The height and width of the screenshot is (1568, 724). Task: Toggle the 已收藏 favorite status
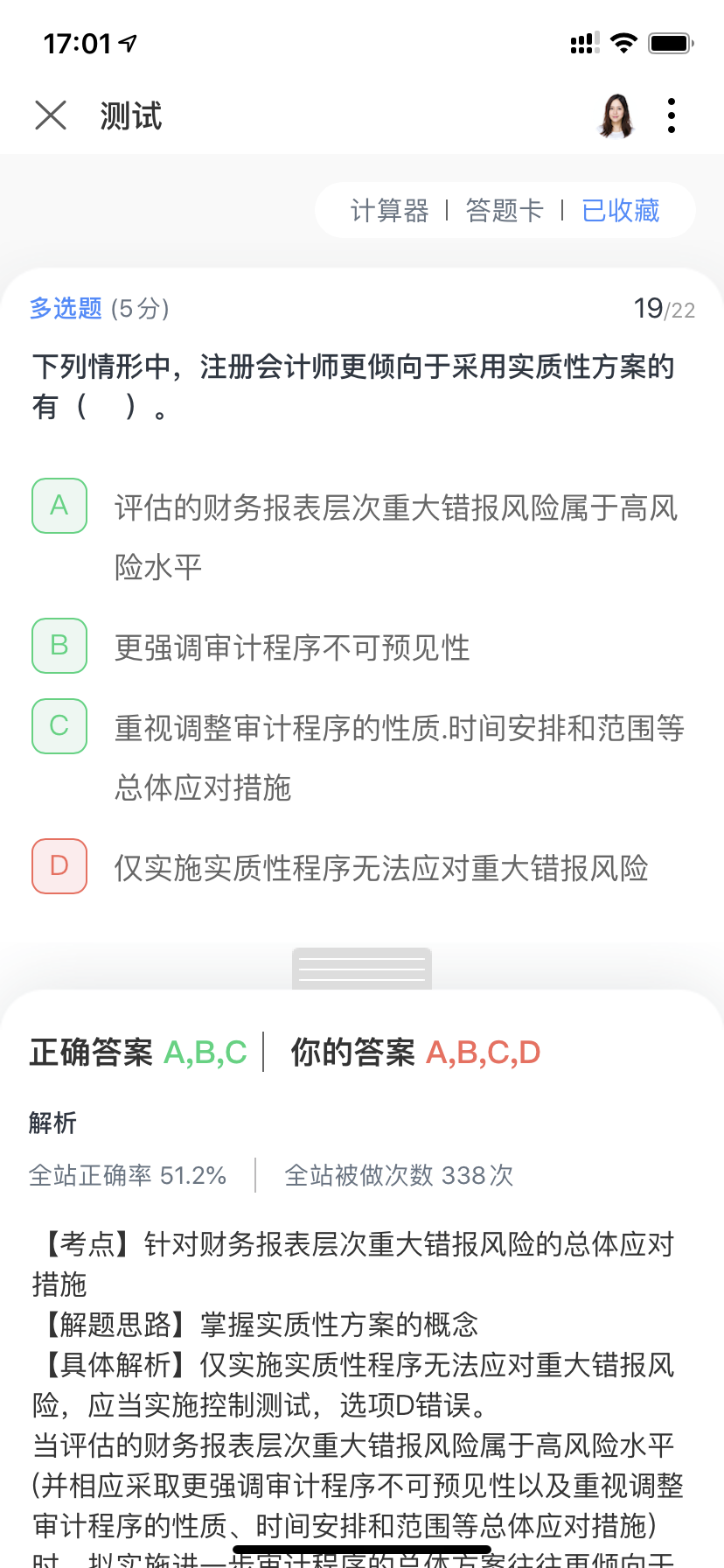621,211
